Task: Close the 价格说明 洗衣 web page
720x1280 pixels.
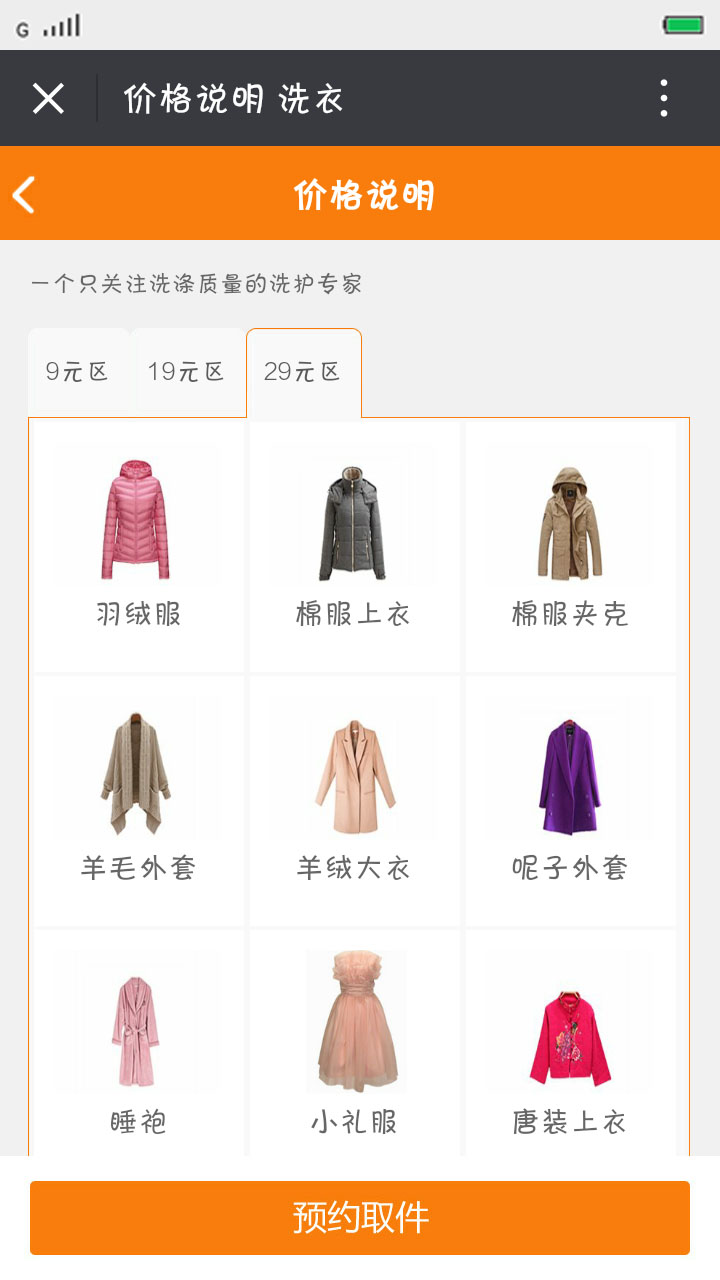Action: tap(48, 98)
